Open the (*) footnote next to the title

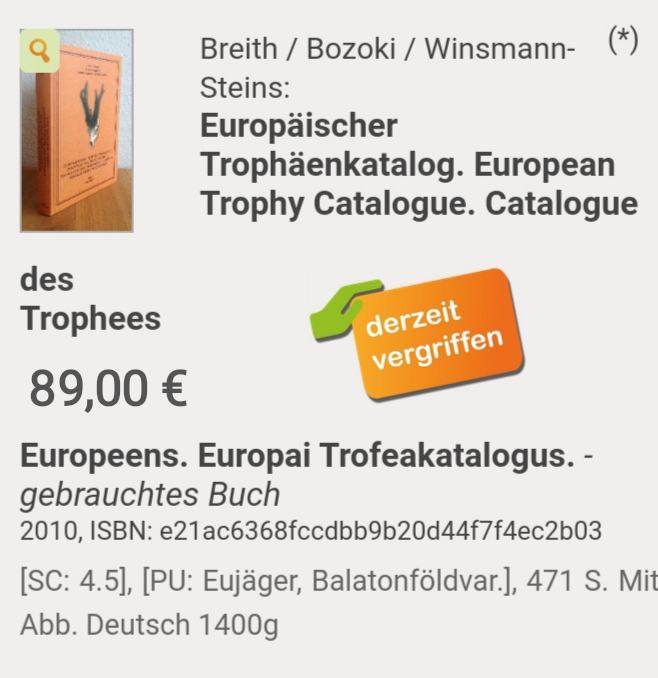622,41
